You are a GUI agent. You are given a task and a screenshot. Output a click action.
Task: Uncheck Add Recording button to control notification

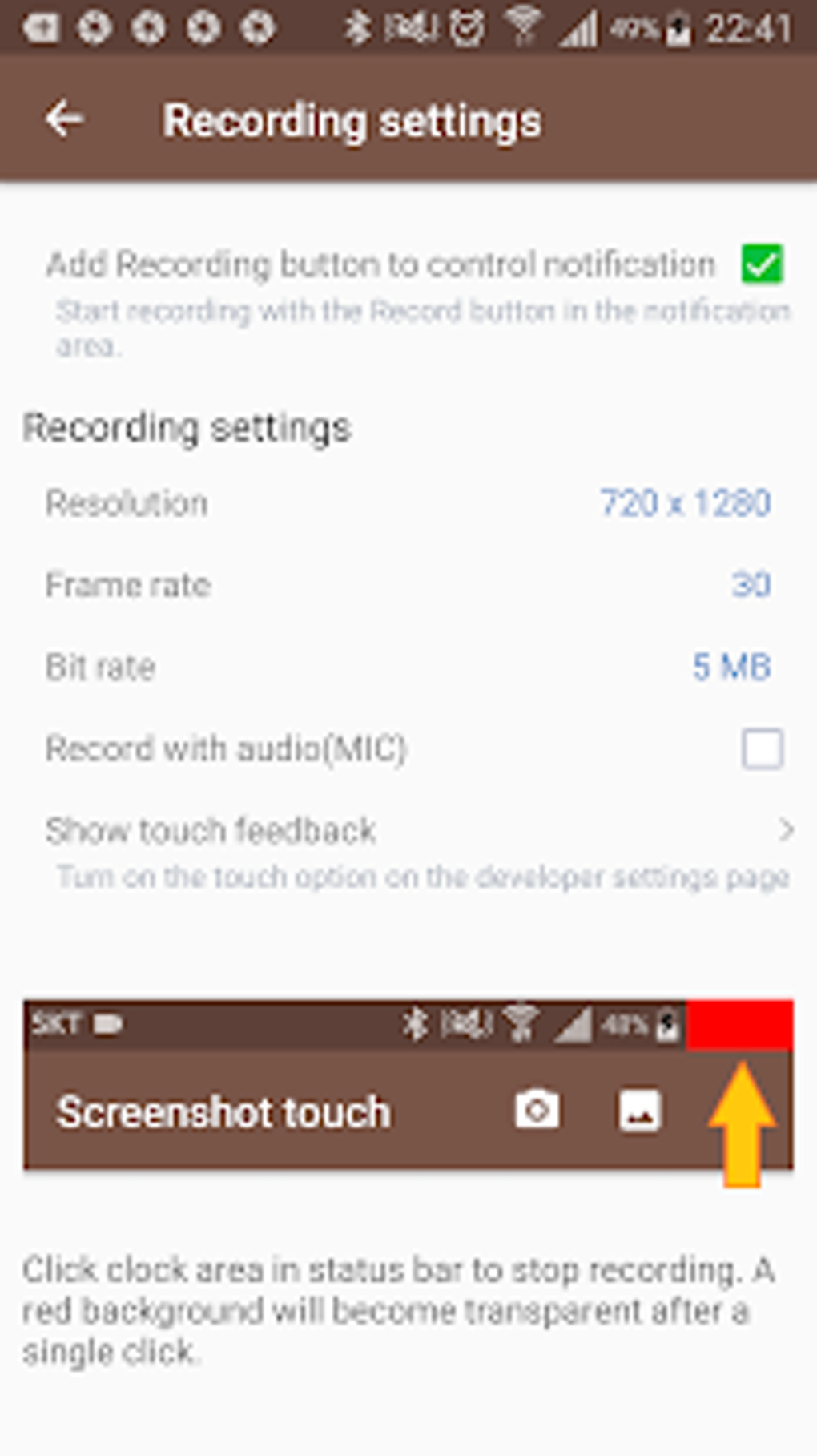[x=762, y=264]
